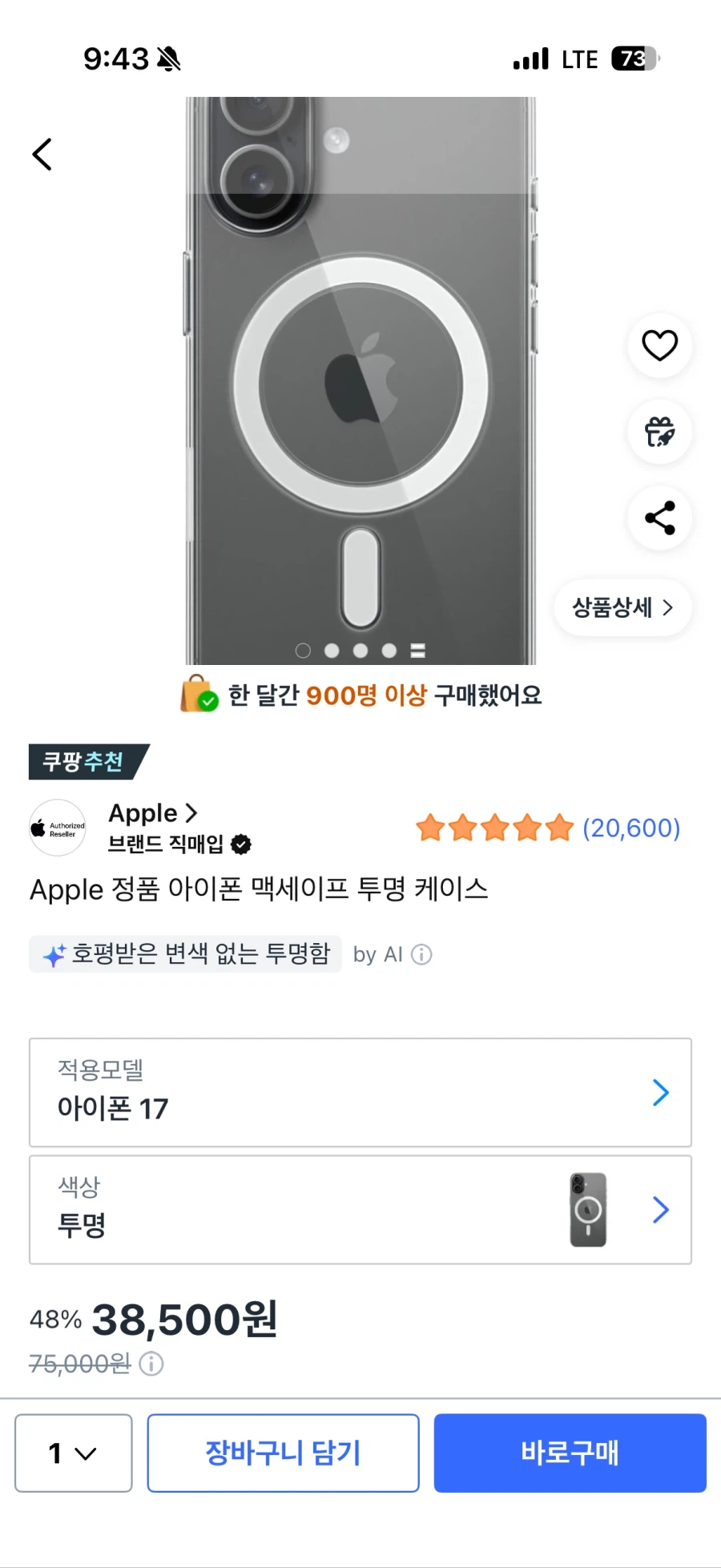The width and height of the screenshot is (721, 1568).
Task: Tap the 장바구니 담기 cart button
Action: pyautogui.click(x=283, y=1453)
